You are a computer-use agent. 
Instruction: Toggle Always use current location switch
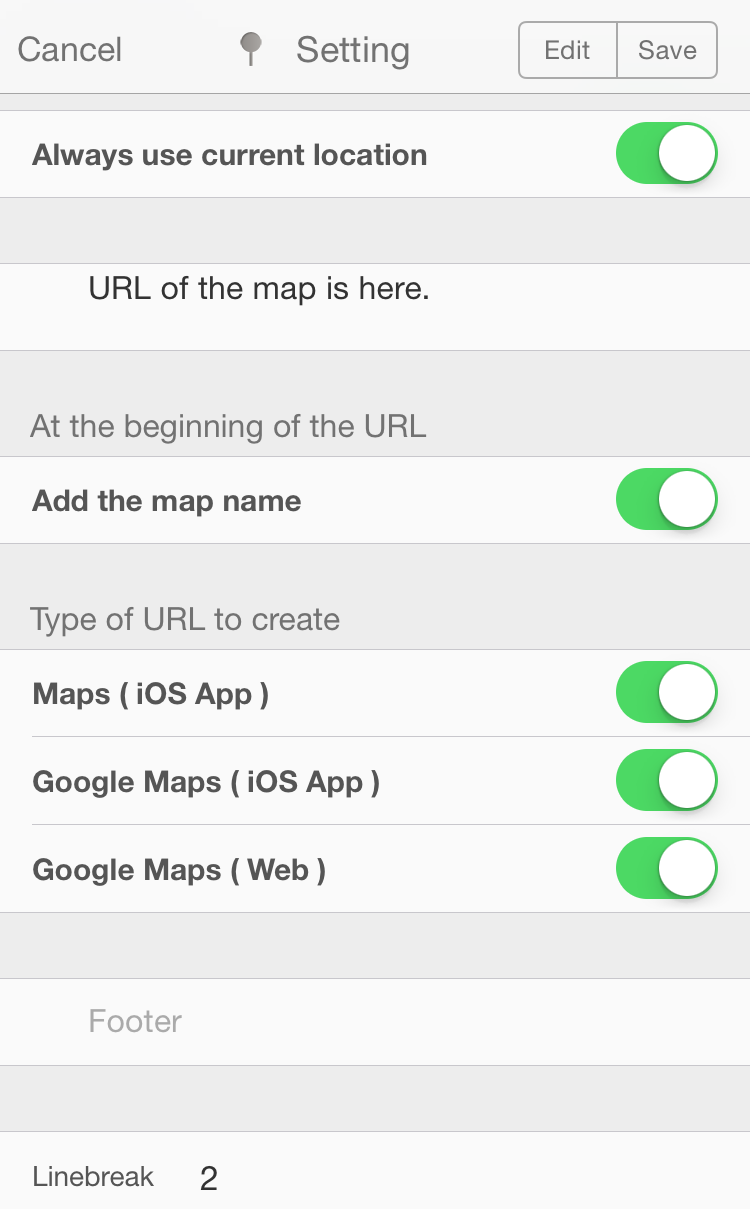tap(666, 154)
